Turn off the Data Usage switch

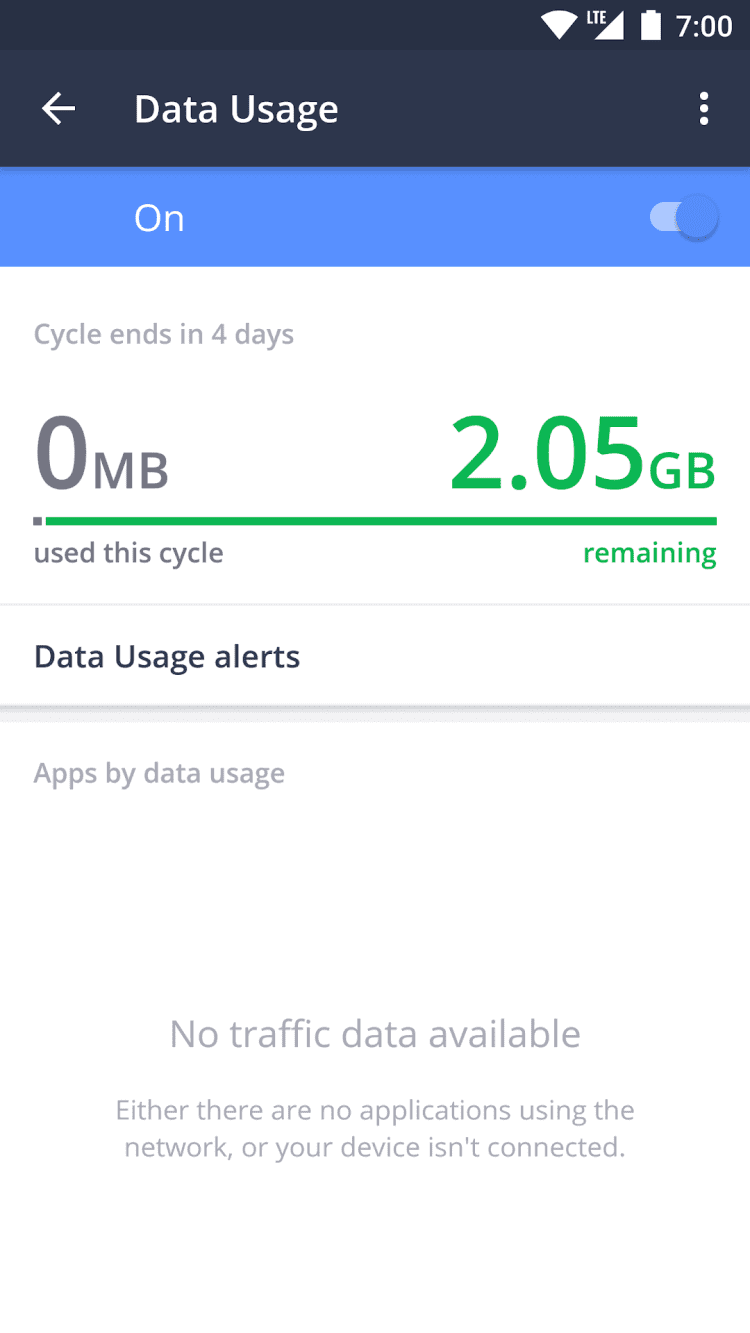click(x=684, y=218)
